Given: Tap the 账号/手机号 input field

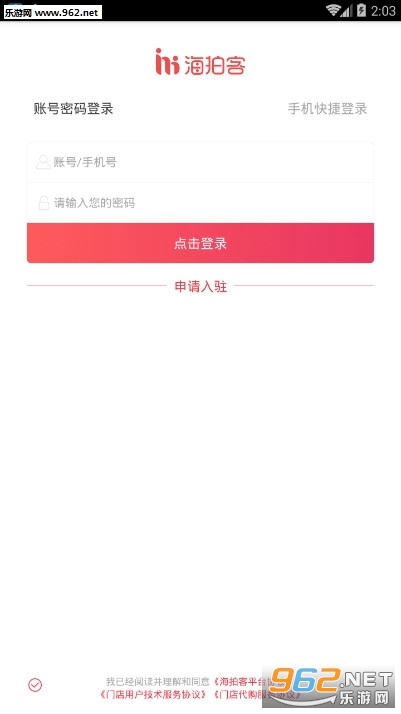Looking at the screenshot, I should (x=200, y=162).
